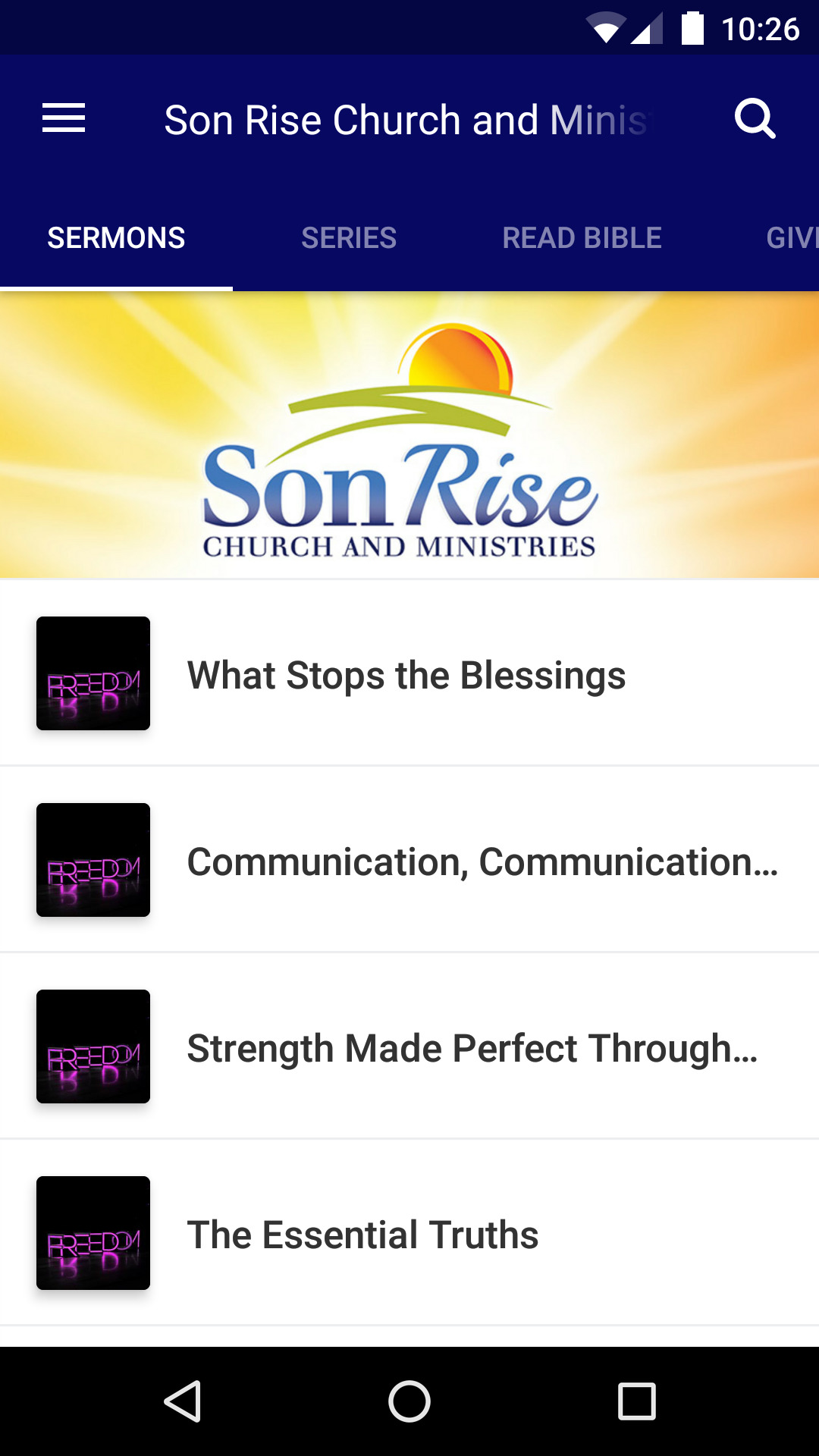Tap the Freedom thumbnail beside 'The Essential Truths'

point(93,1233)
